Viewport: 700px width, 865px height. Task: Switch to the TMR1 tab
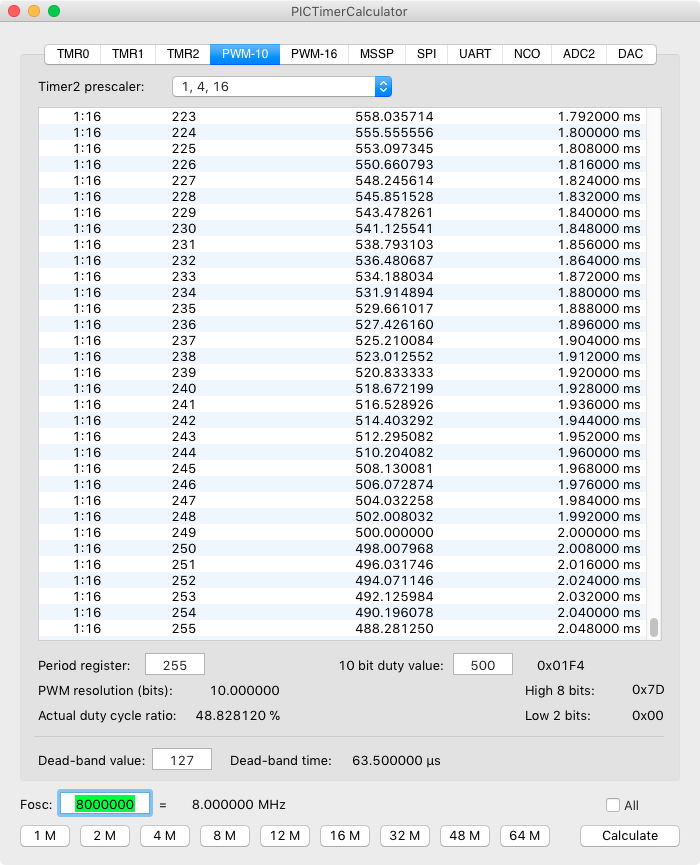coord(128,54)
